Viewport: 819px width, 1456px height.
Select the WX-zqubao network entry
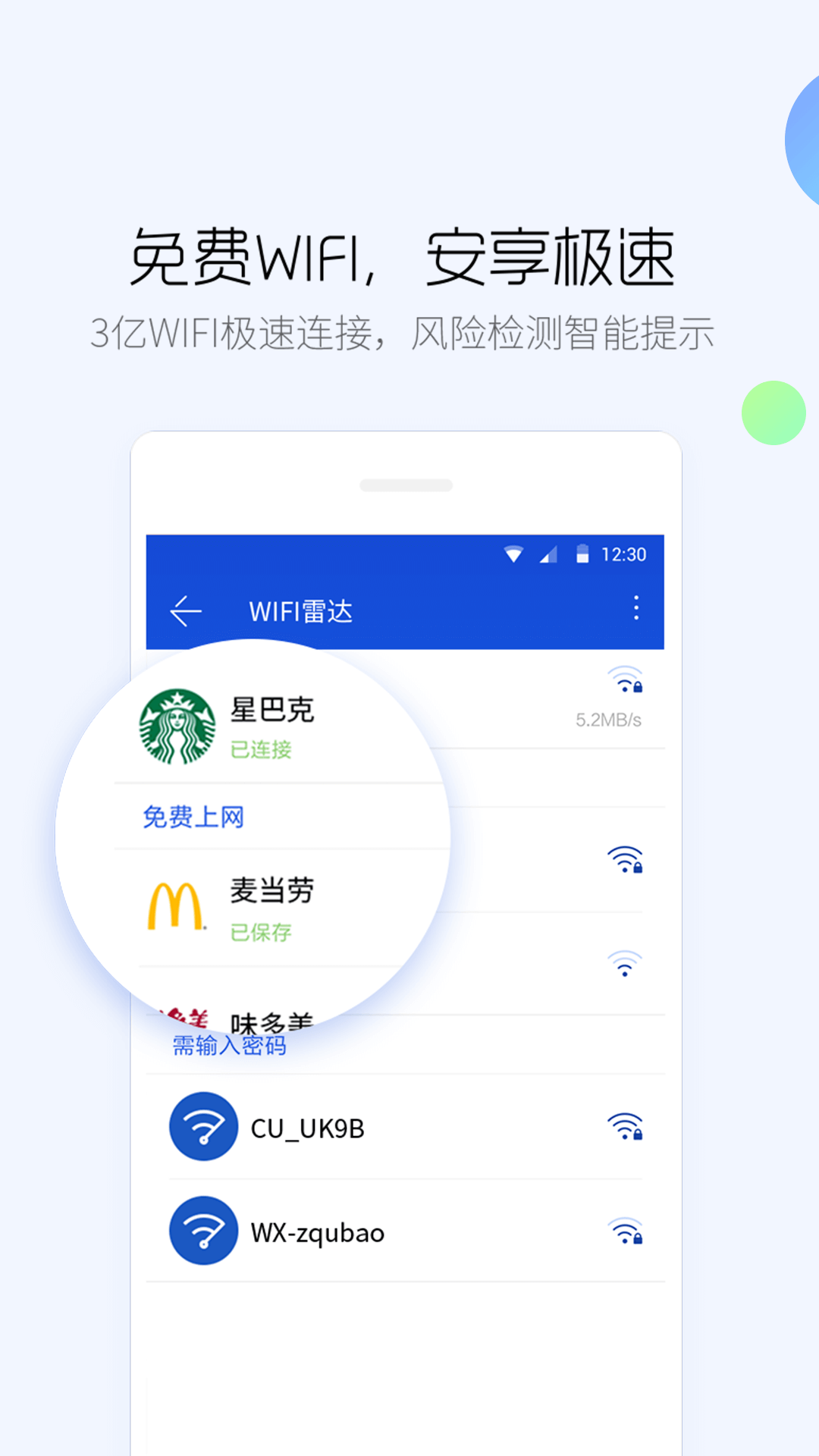tap(318, 1232)
